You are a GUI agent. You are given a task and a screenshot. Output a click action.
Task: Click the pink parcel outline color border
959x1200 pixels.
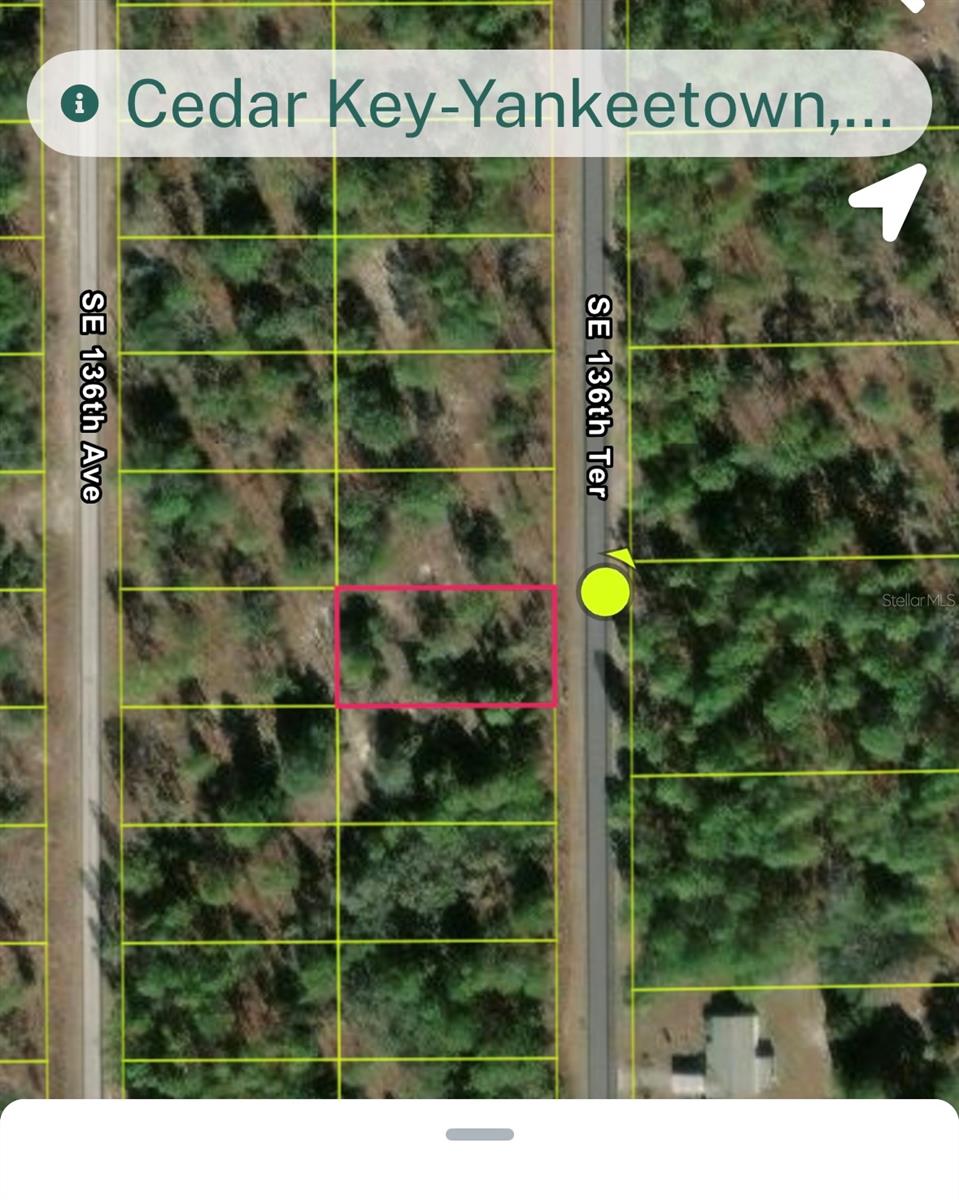coord(448,588)
